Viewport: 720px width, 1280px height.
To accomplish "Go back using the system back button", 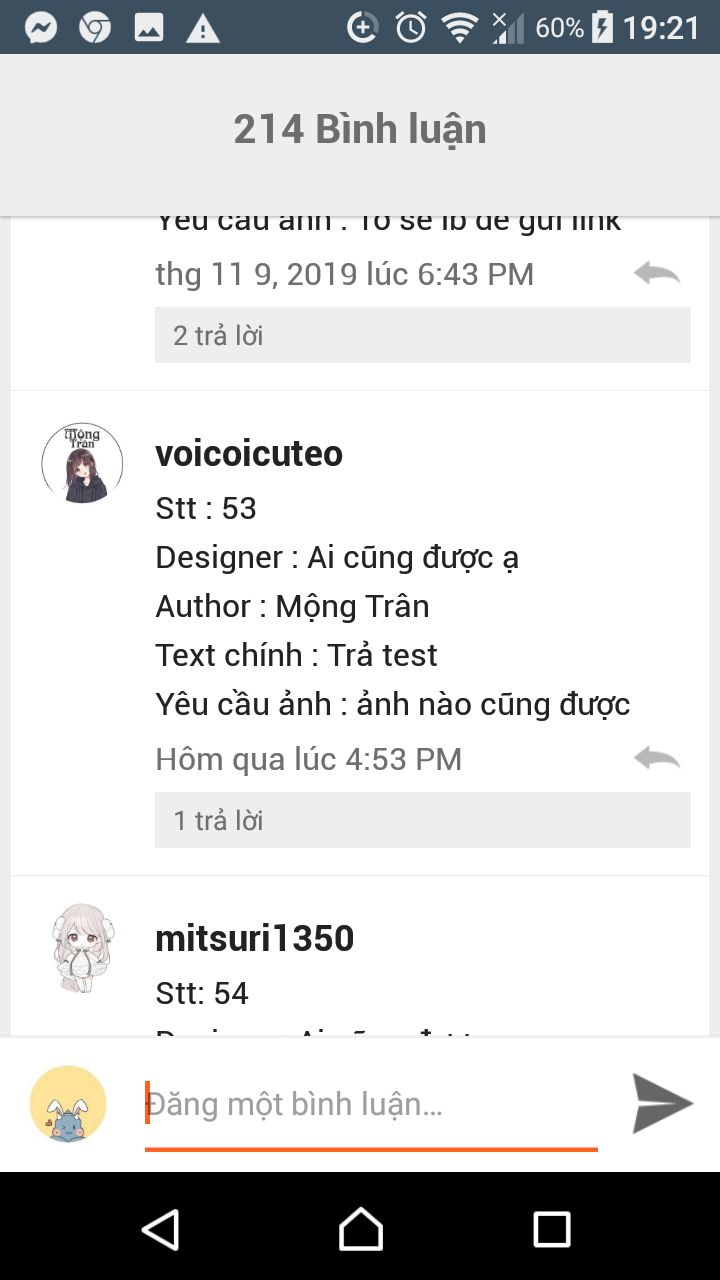I will (x=161, y=1229).
